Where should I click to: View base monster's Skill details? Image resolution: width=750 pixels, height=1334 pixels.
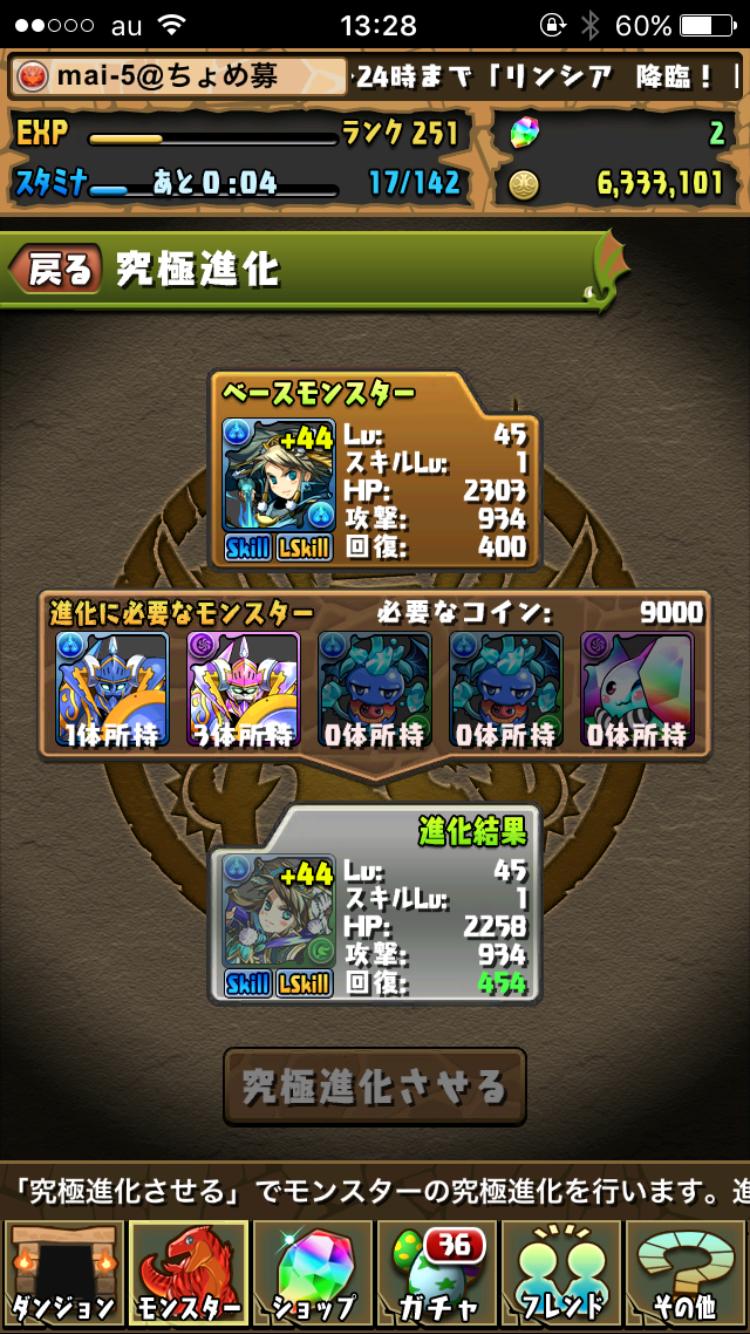[x=247, y=547]
